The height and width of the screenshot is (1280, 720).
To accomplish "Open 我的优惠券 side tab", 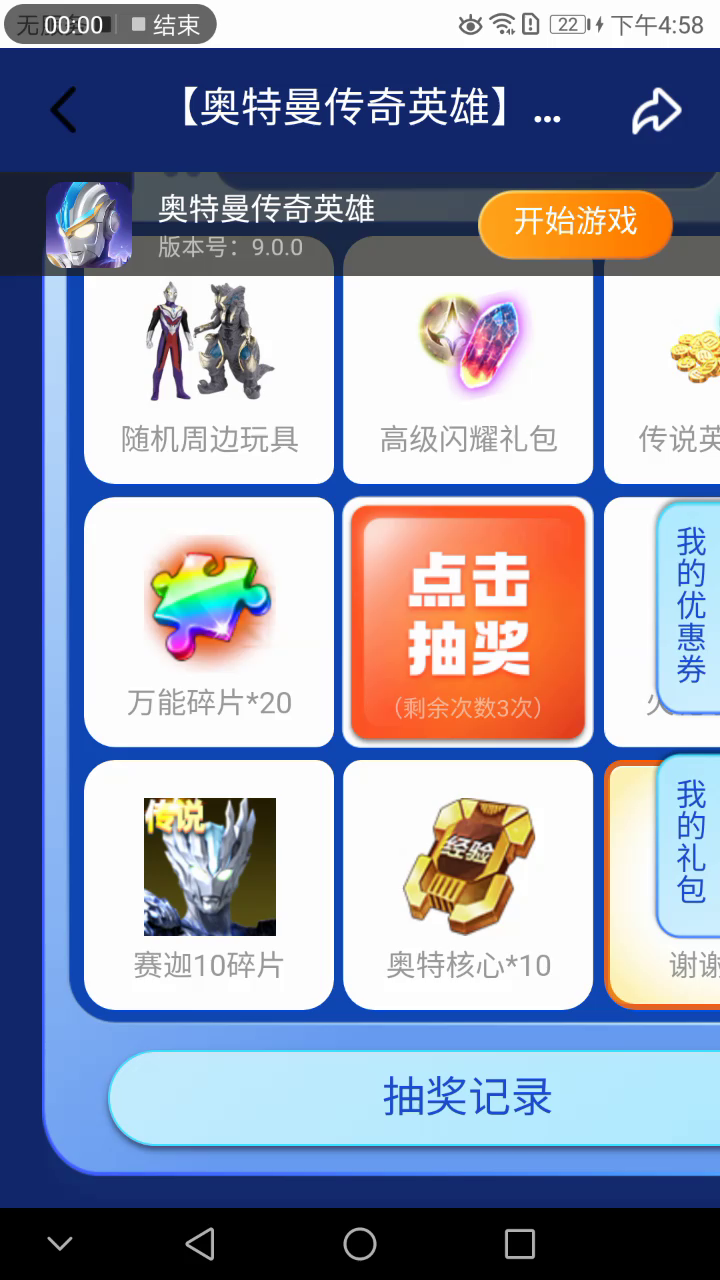I will point(691,606).
